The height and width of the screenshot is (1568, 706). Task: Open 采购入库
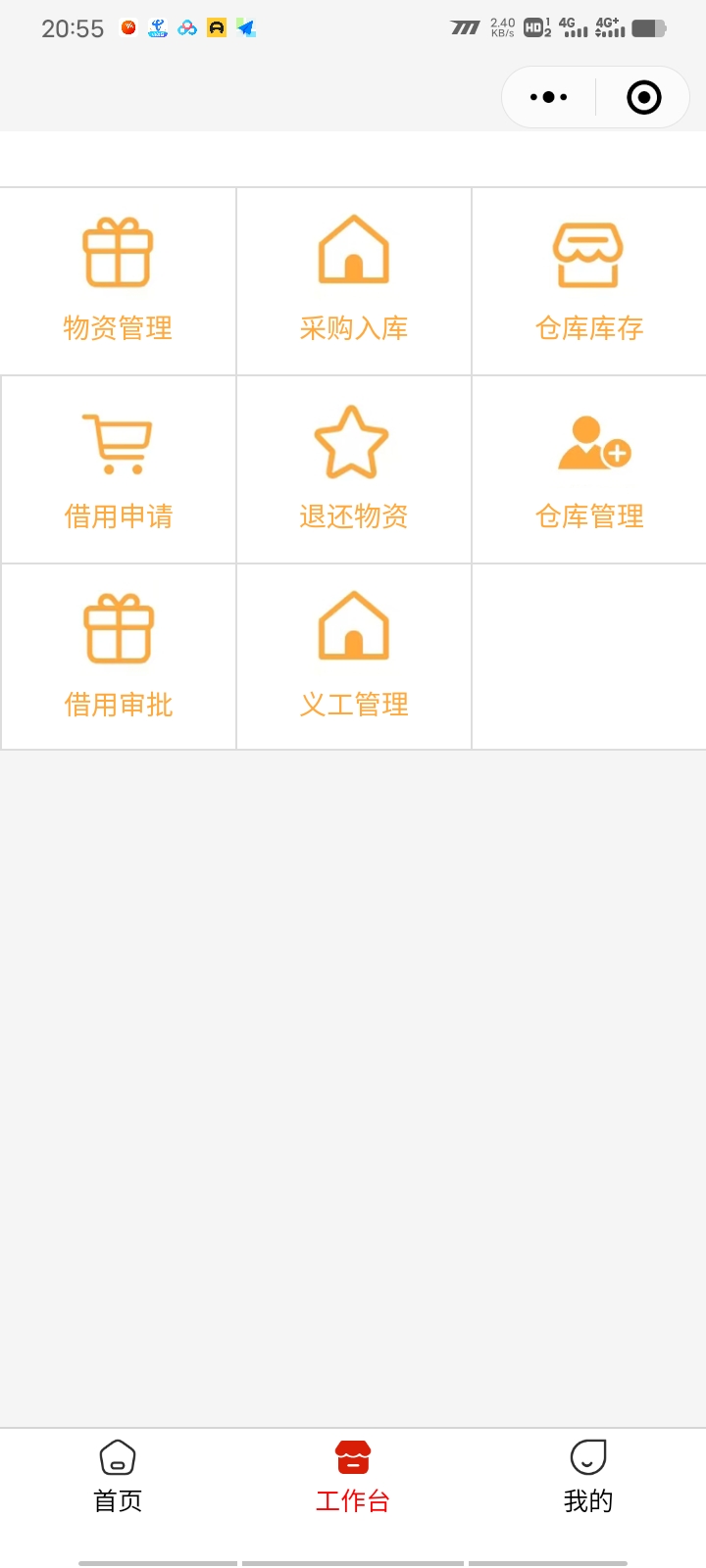click(x=354, y=281)
